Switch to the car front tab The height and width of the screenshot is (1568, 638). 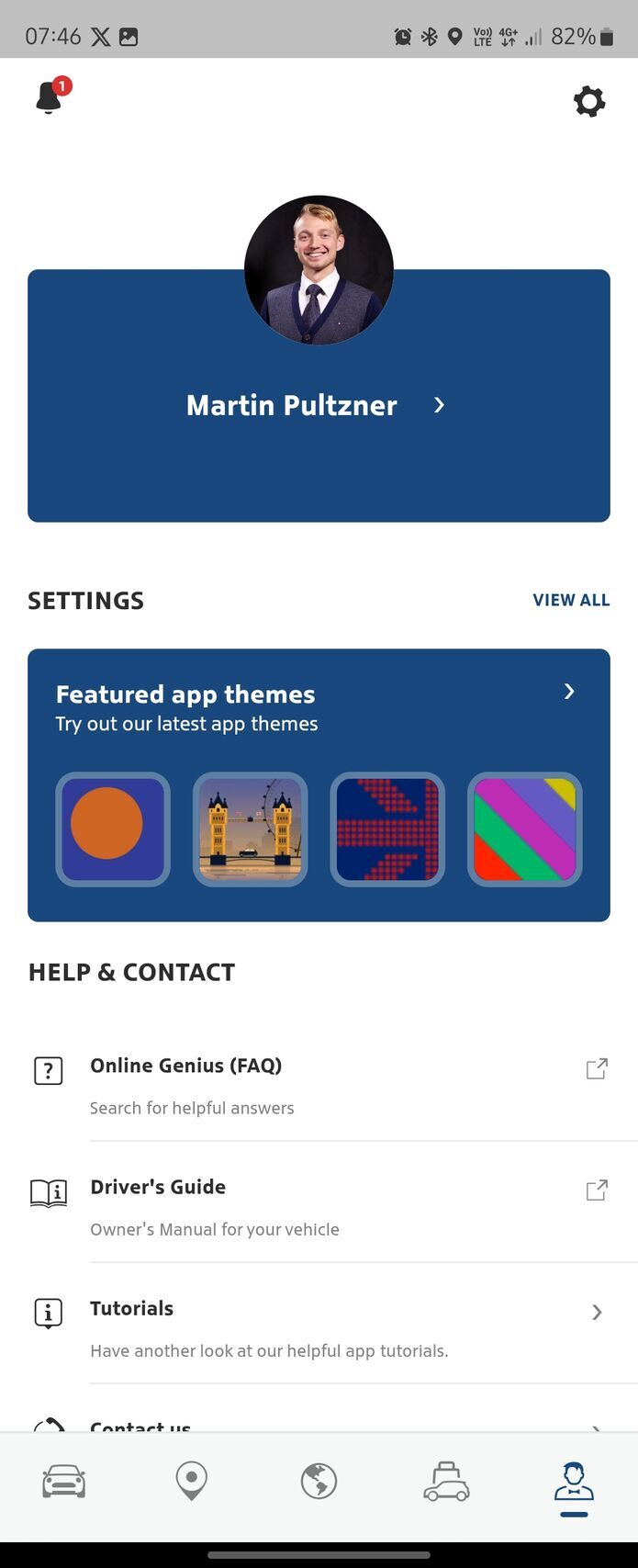(64, 1482)
